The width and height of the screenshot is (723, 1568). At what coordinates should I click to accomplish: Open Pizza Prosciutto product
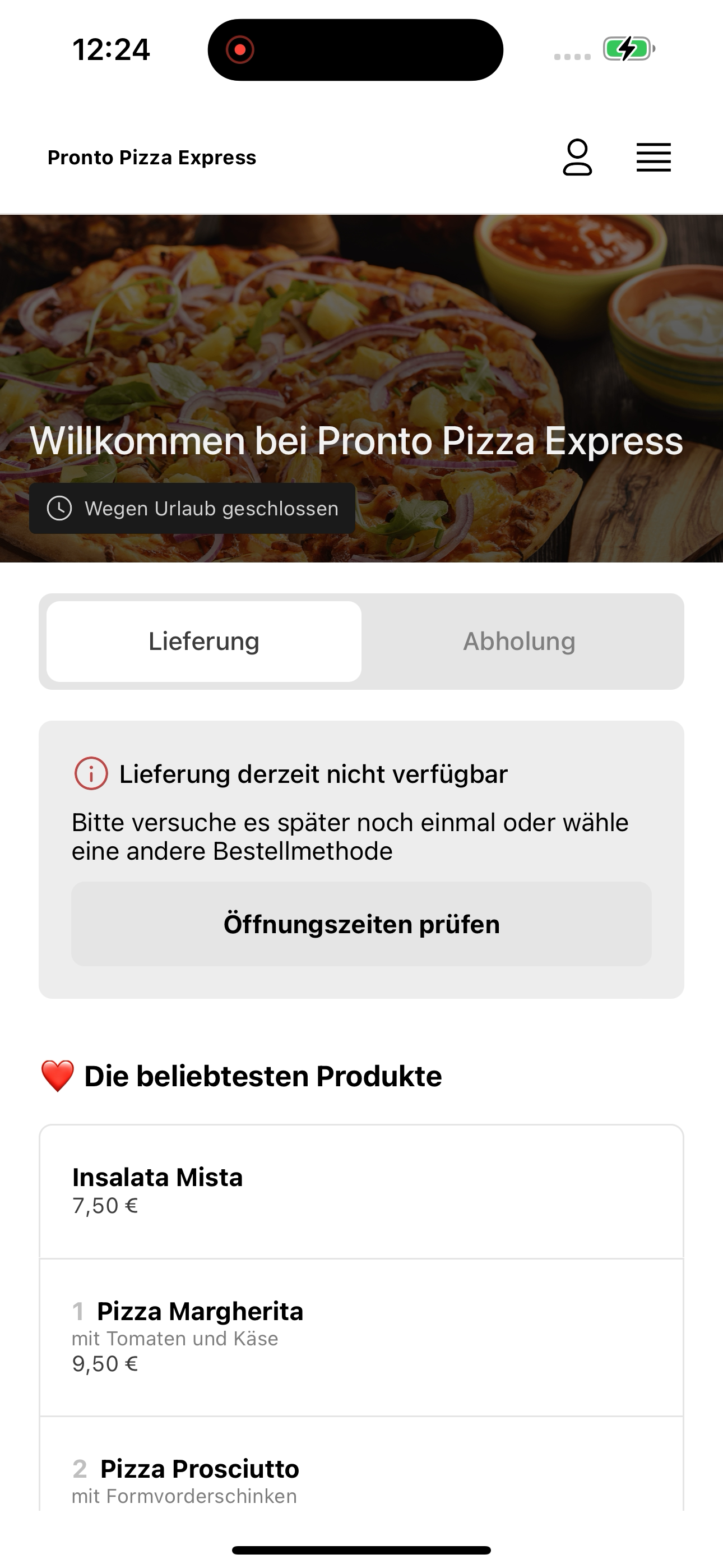click(x=361, y=1464)
